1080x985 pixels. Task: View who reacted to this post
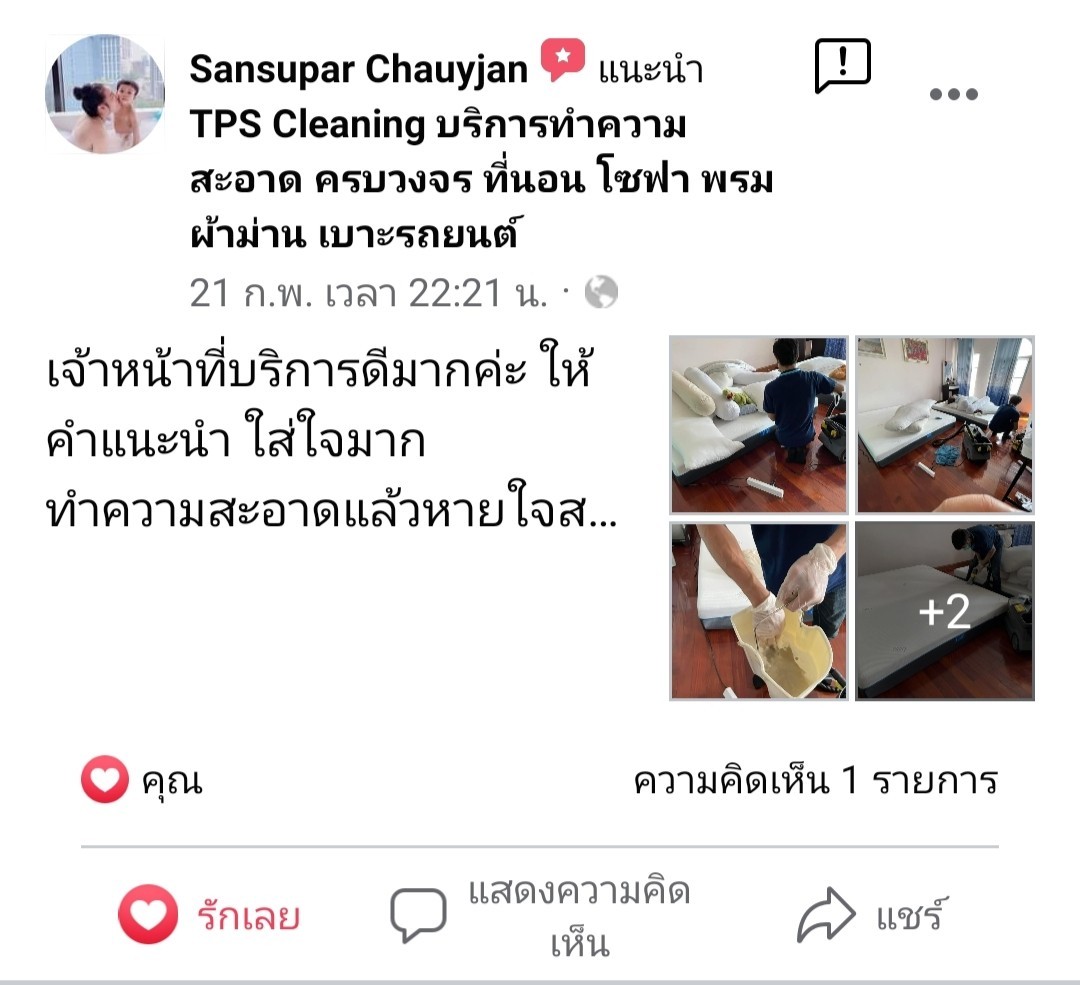[x=142, y=781]
